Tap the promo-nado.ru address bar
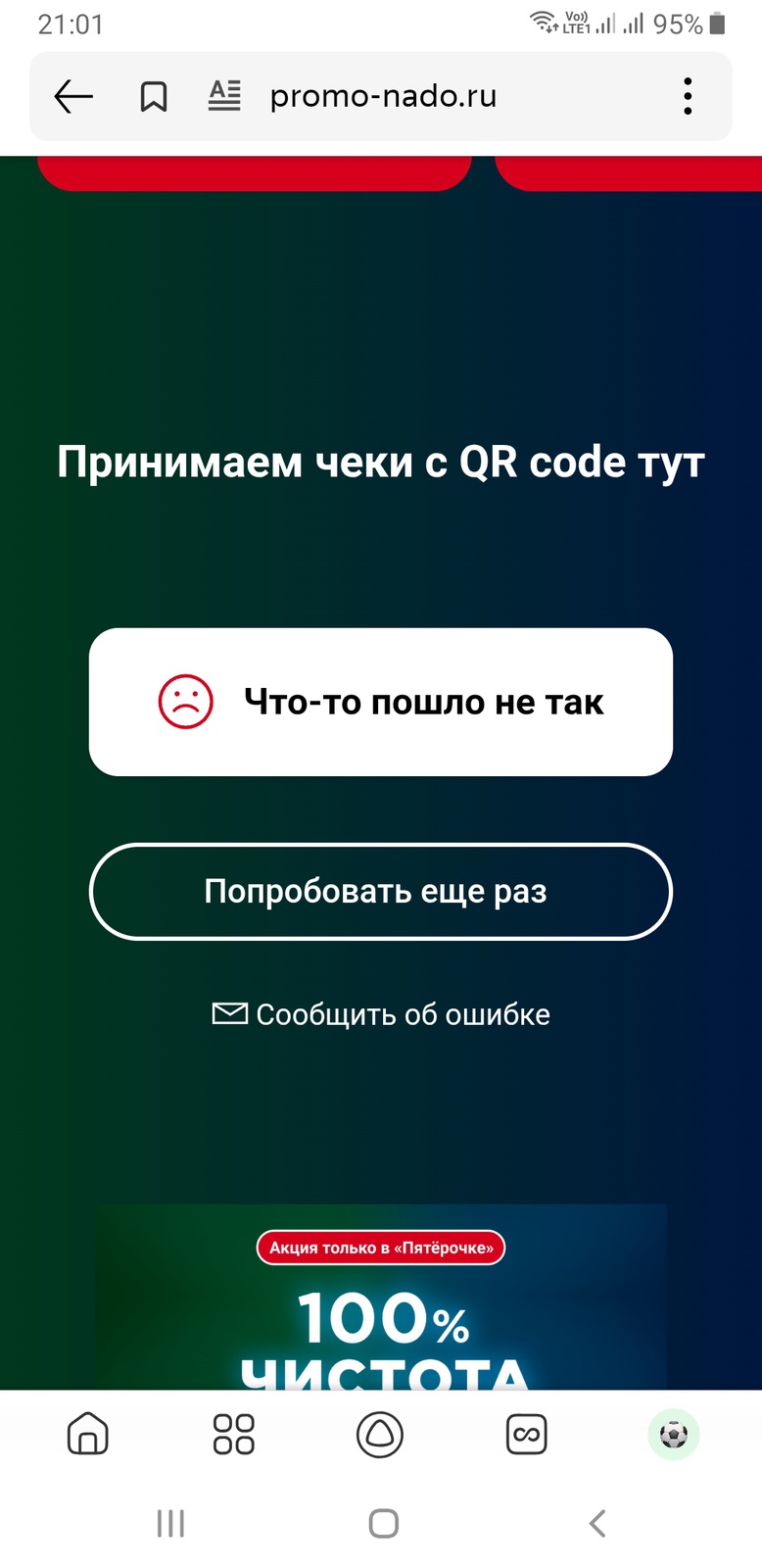Screen dimensions: 762x1568 click(383, 96)
